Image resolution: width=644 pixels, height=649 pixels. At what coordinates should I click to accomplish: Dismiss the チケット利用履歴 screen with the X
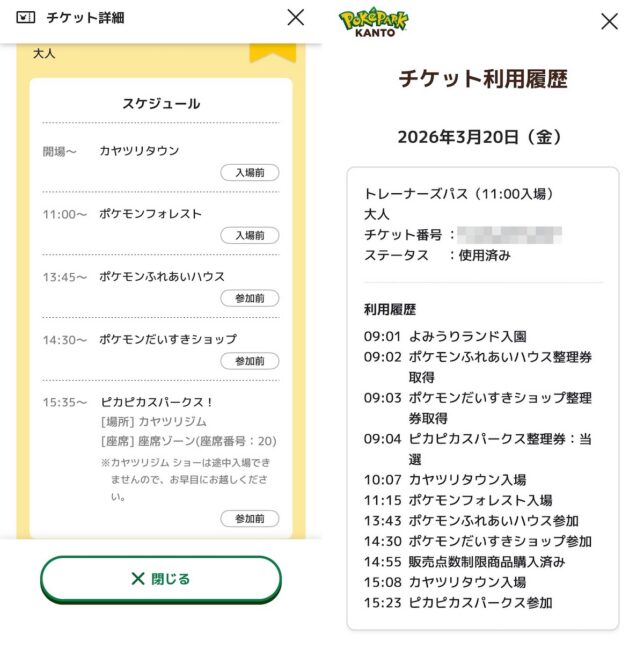tap(609, 21)
